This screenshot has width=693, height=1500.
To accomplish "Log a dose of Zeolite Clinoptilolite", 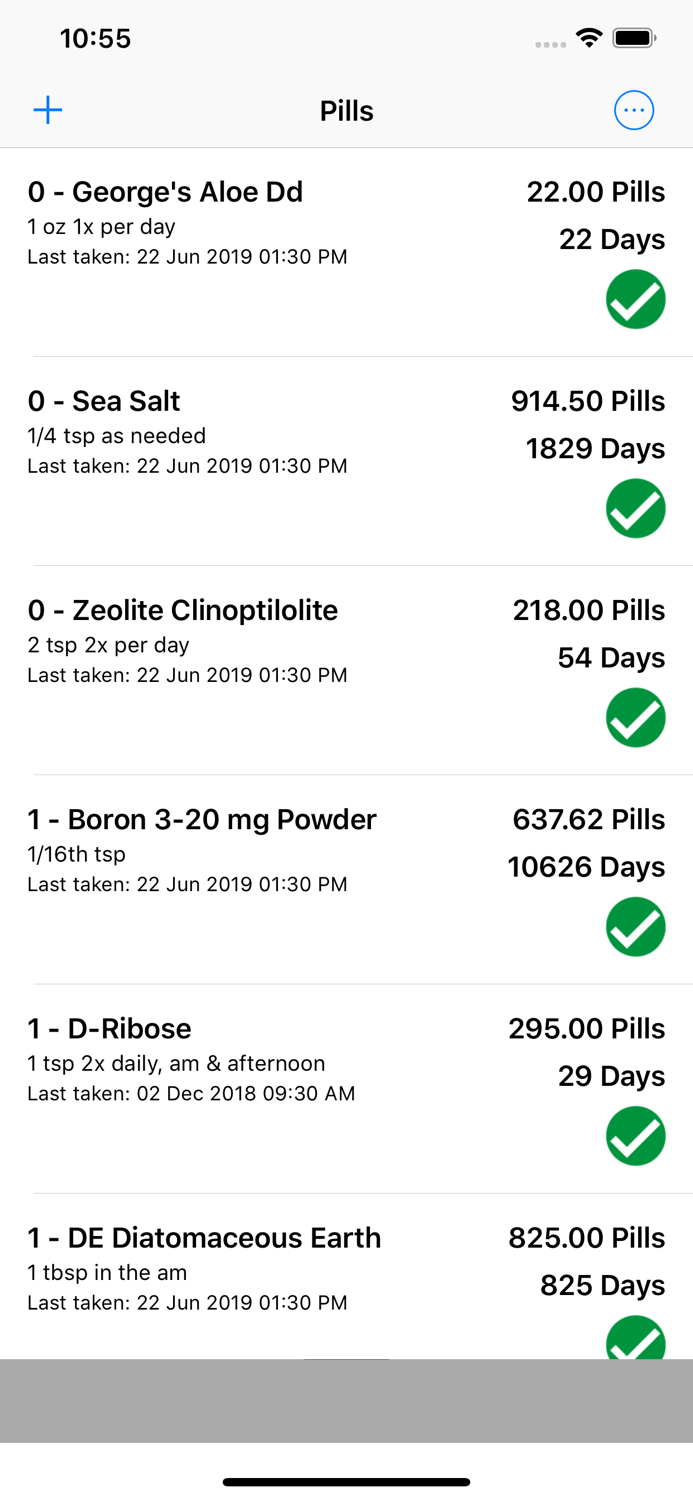I will pyautogui.click(x=636, y=717).
